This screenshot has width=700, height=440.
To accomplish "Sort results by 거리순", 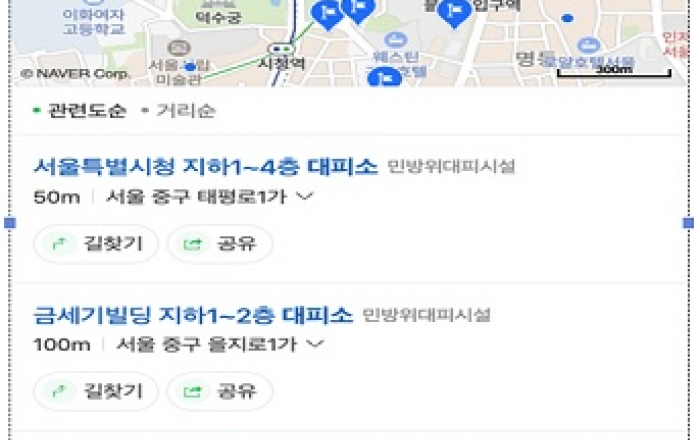I will (185, 110).
